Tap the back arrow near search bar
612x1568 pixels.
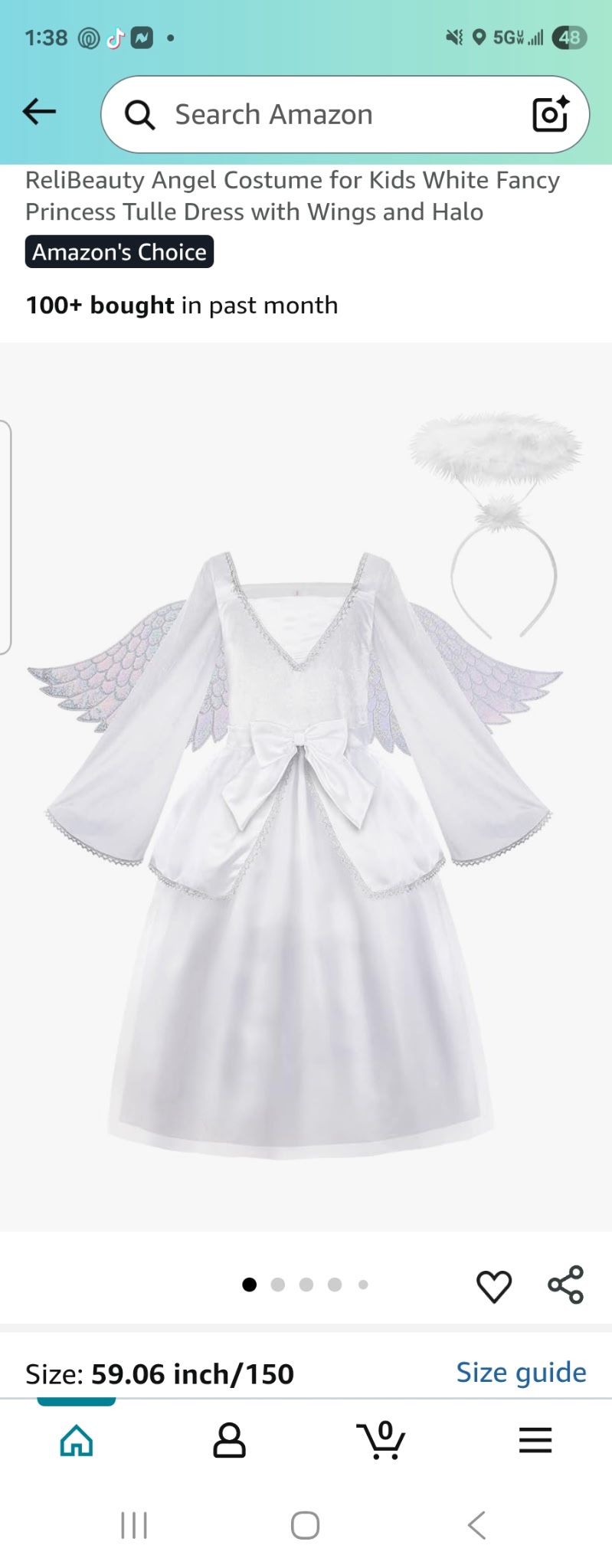[x=40, y=111]
